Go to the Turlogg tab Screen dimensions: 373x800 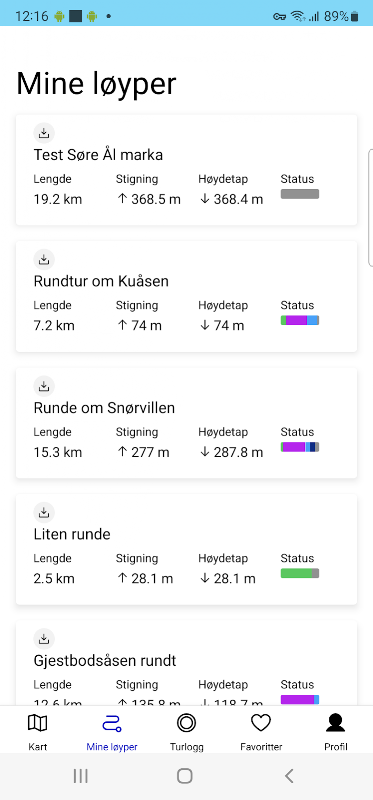point(186,732)
